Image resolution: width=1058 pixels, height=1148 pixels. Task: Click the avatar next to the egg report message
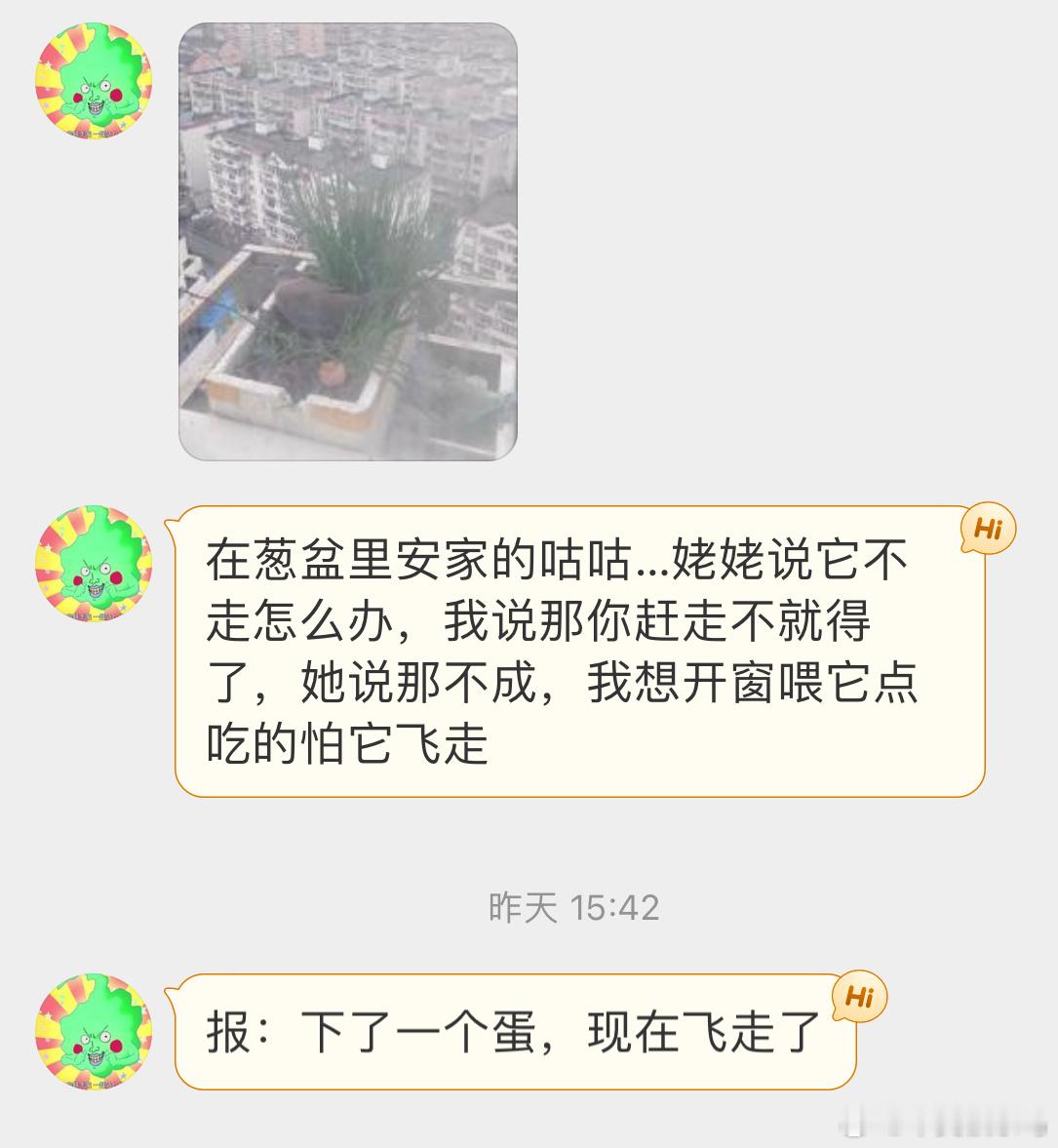click(93, 1029)
